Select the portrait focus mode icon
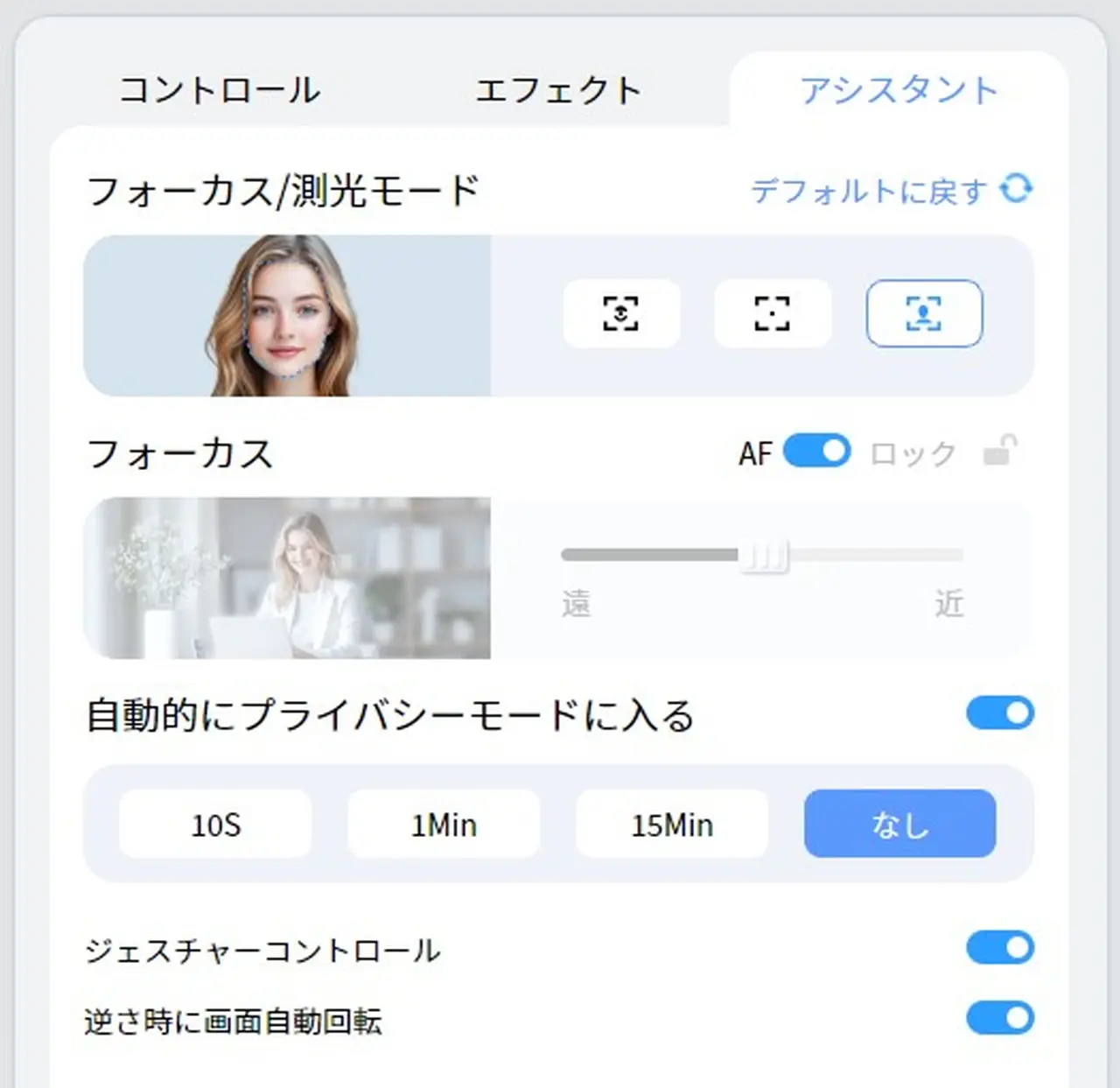The height and width of the screenshot is (1088, 1120). [x=924, y=313]
